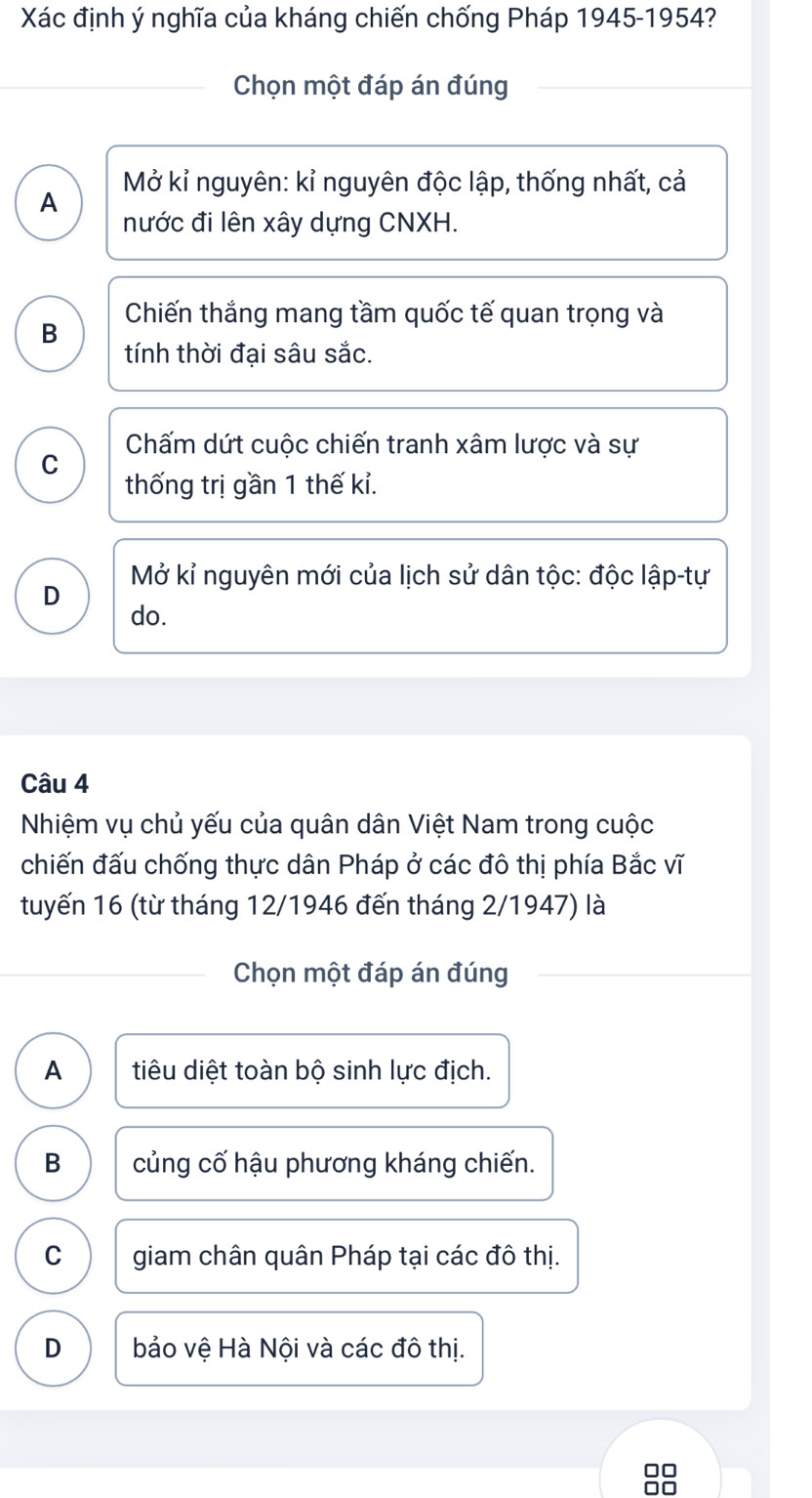The image size is (812, 1498).
Task: Select answer A about kỉ nguyên độc lập, thống nhất
Action: pyautogui.click(x=417, y=203)
